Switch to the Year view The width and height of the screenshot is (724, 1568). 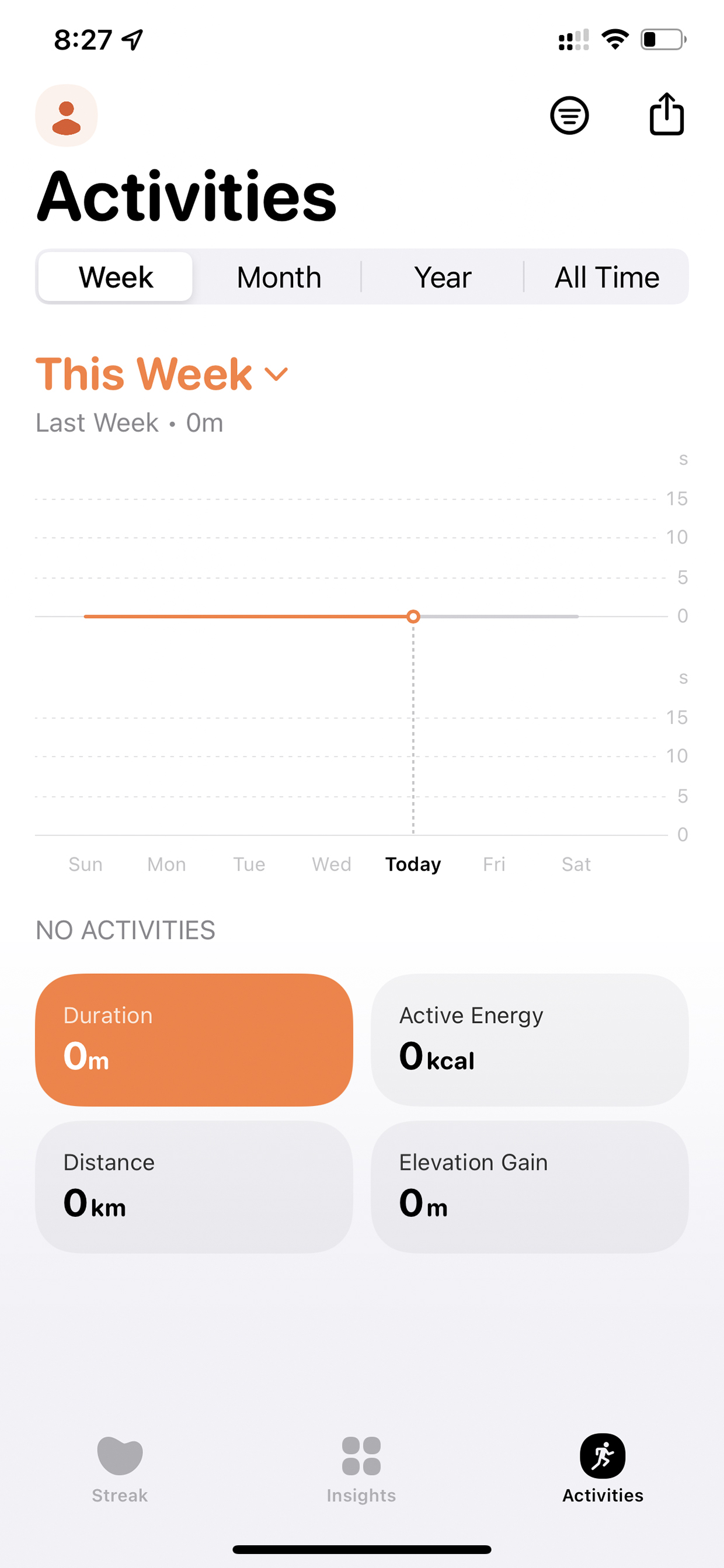[443, 277]
